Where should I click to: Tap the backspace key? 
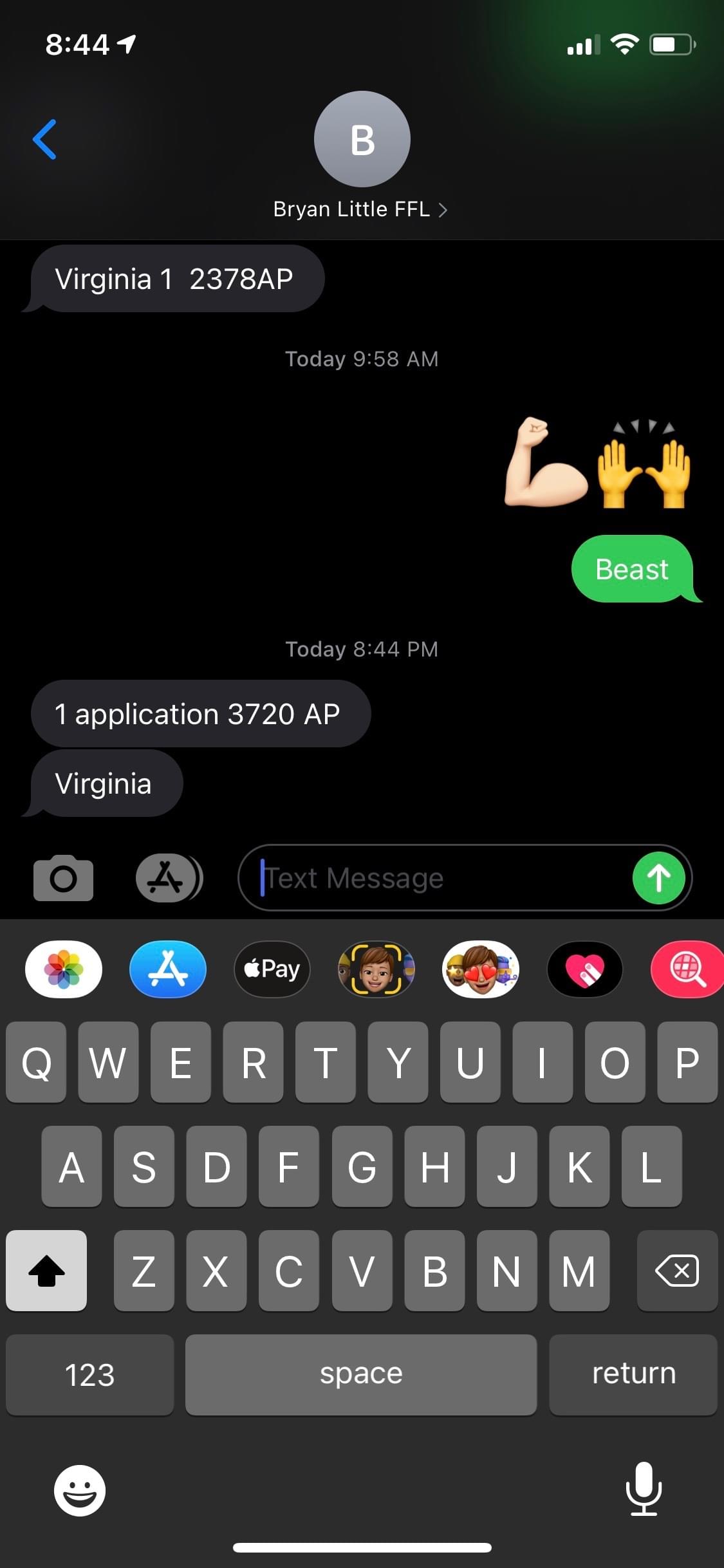pos(677,1271)
